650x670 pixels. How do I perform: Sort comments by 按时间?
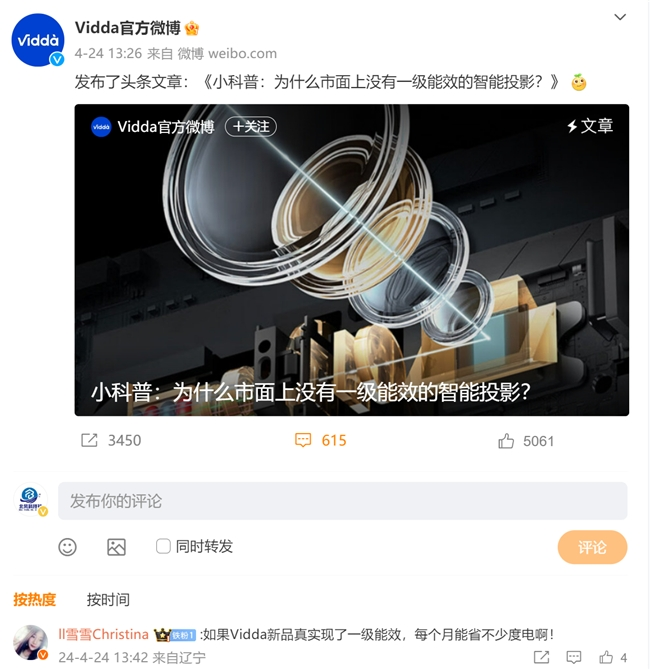tap(108, 599)
